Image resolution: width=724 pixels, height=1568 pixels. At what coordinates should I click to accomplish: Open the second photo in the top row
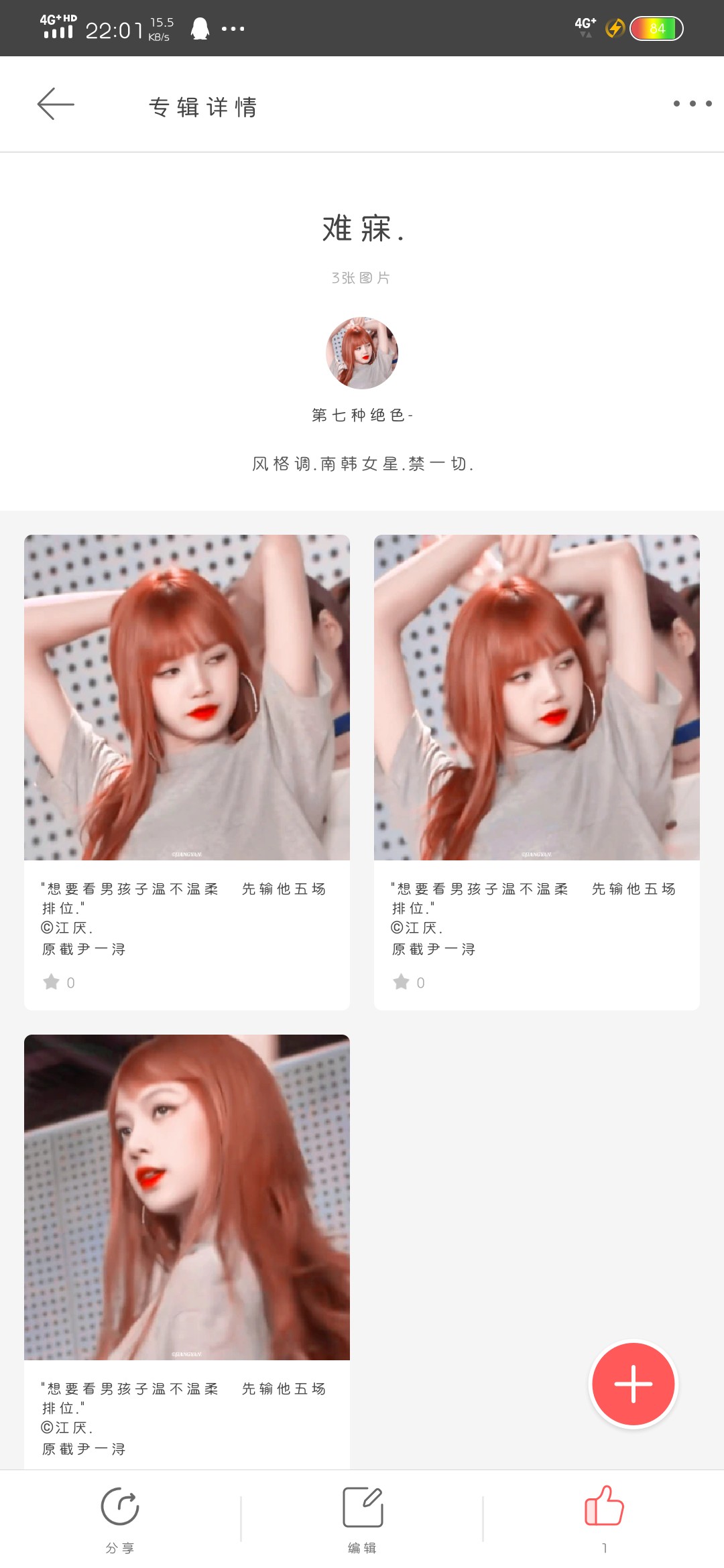pos(536,697)
